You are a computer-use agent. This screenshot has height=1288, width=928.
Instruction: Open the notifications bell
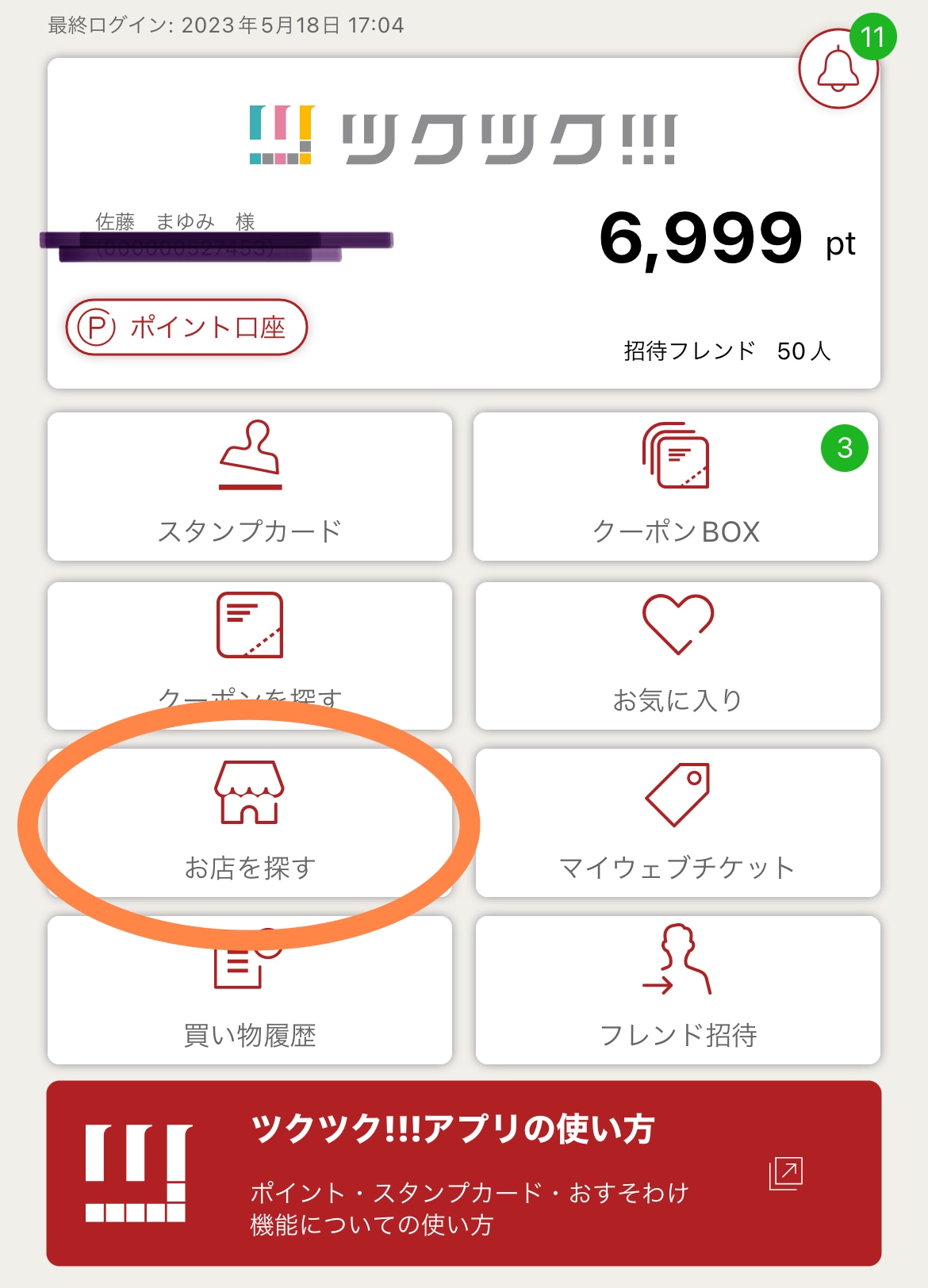click(x=838, y=70)
